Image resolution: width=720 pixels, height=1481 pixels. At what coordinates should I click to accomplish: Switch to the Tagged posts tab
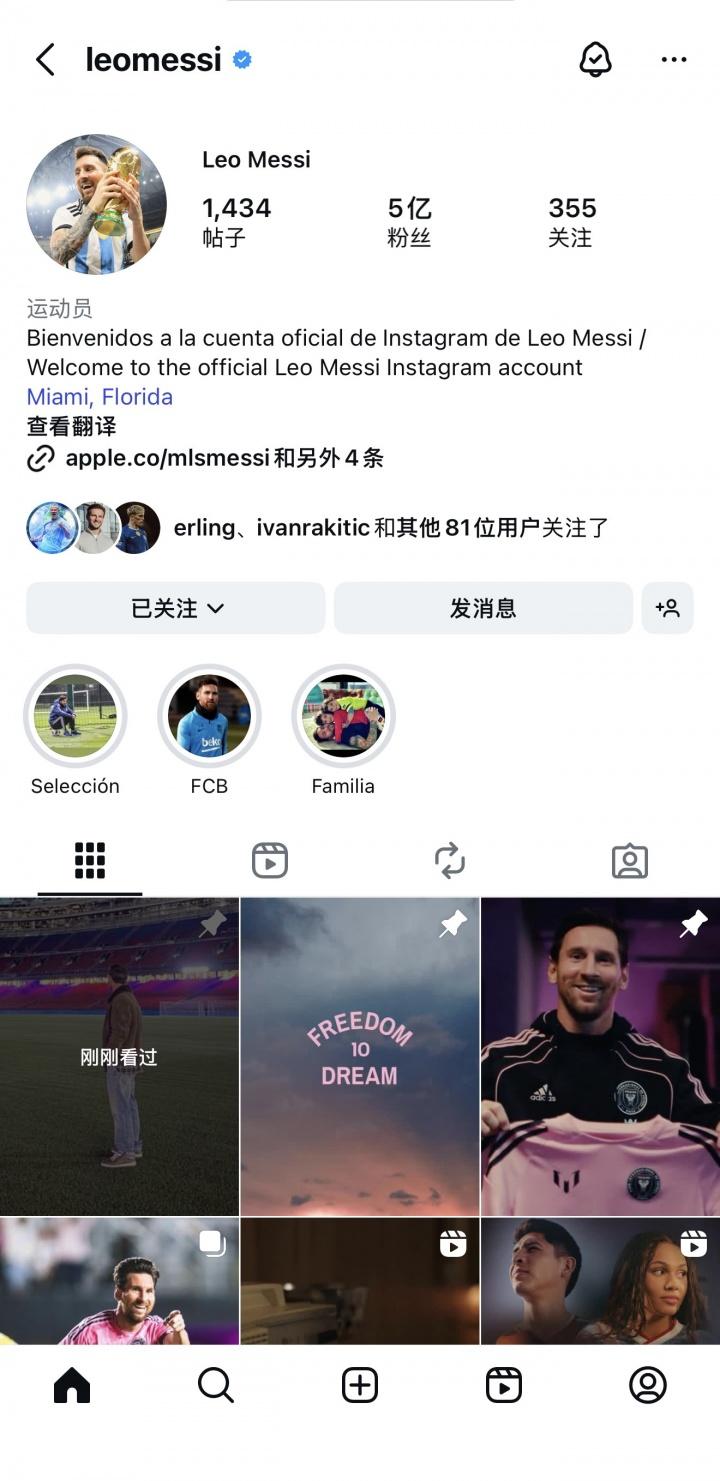point(629,859)
